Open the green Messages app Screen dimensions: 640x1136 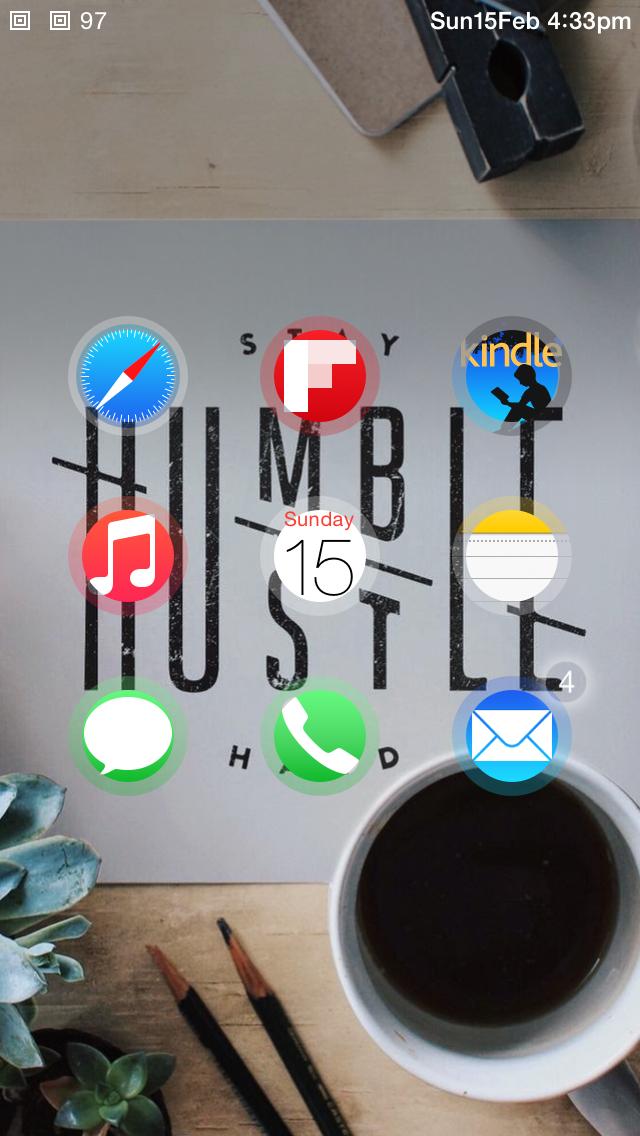pos(128,736)
